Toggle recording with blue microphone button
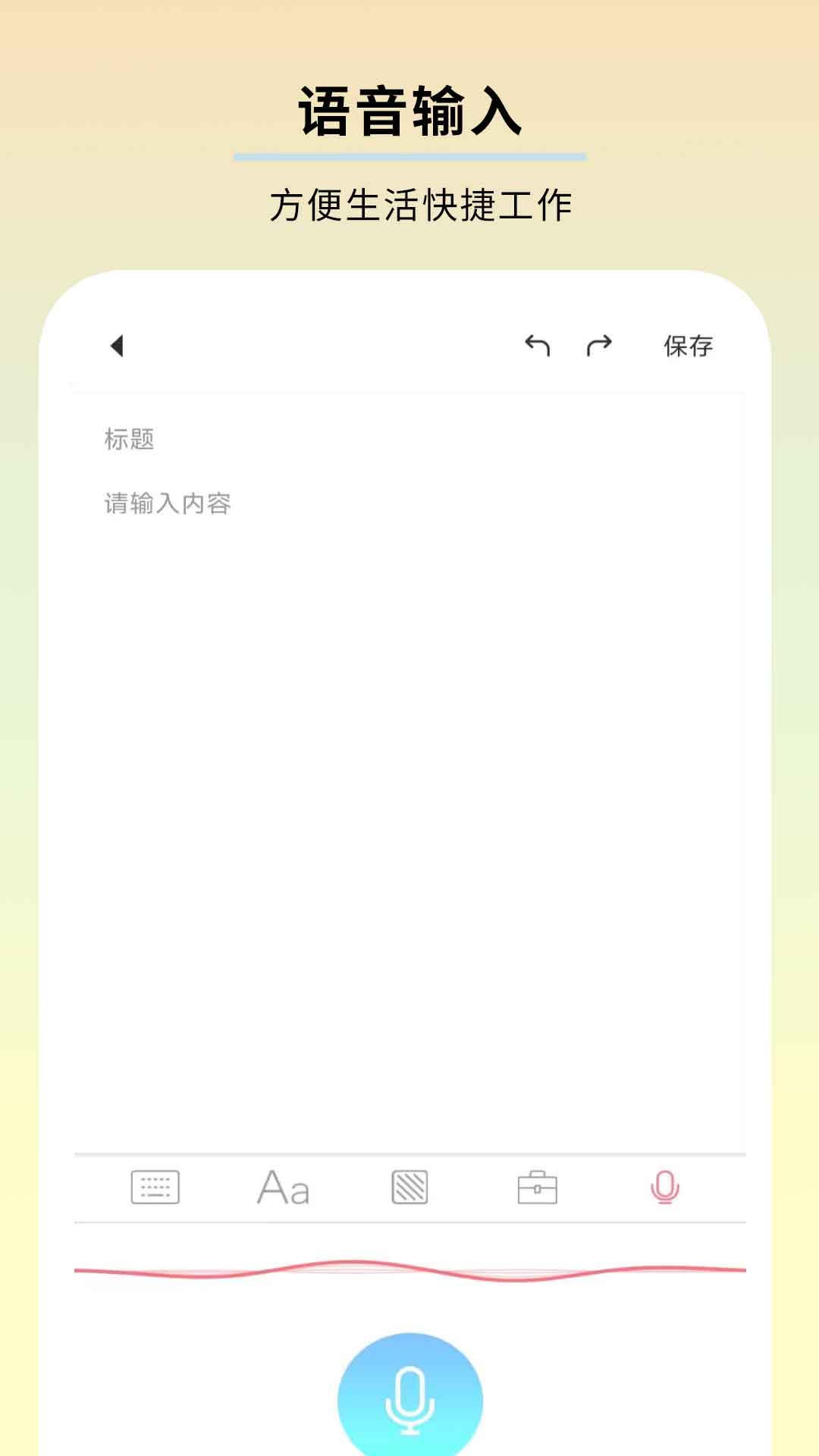Screen dimensions: 819x1456 coord(409,1398)
